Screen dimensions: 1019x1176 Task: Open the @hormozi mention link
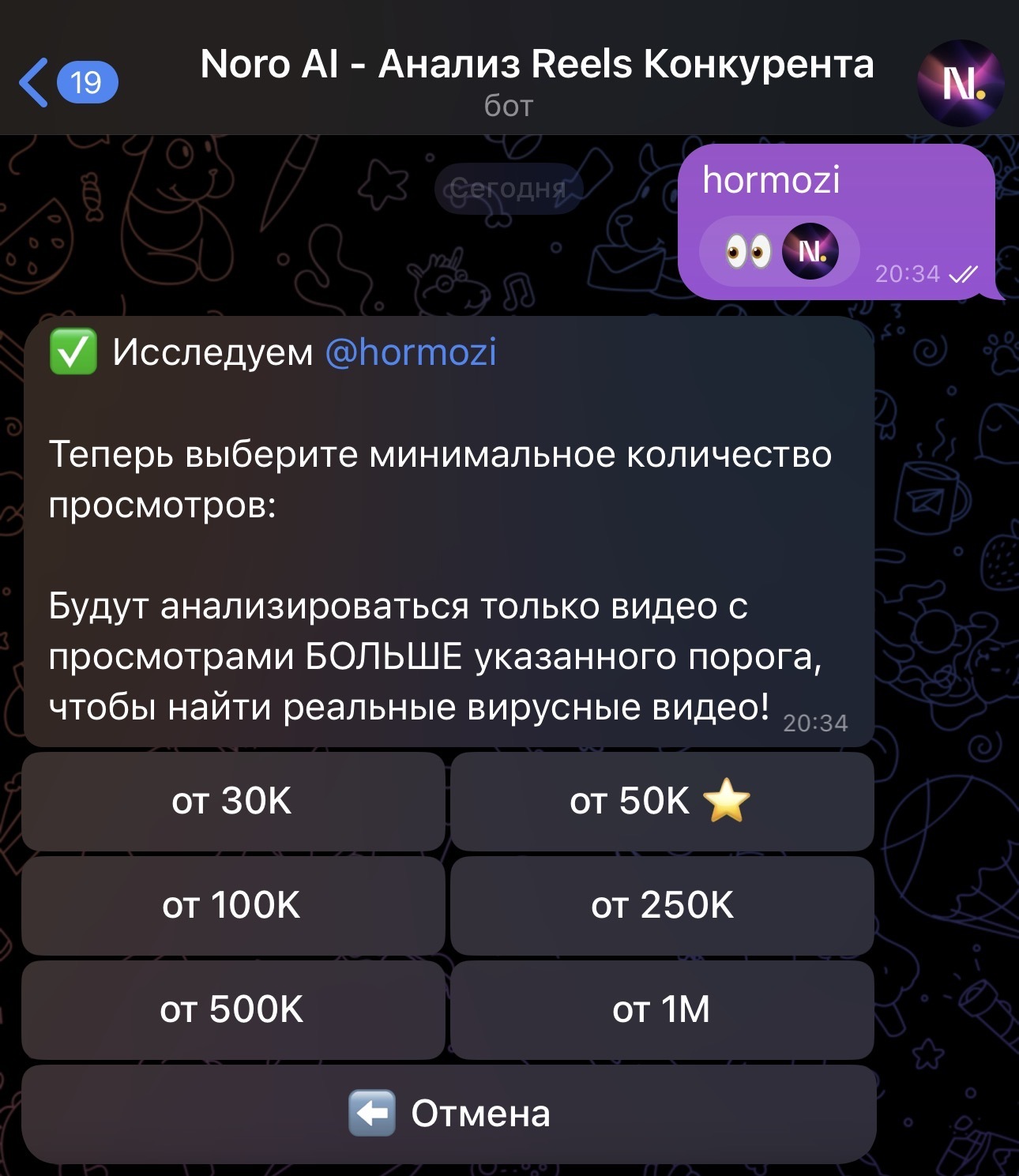pyautogui.click(x=411, y=352)
